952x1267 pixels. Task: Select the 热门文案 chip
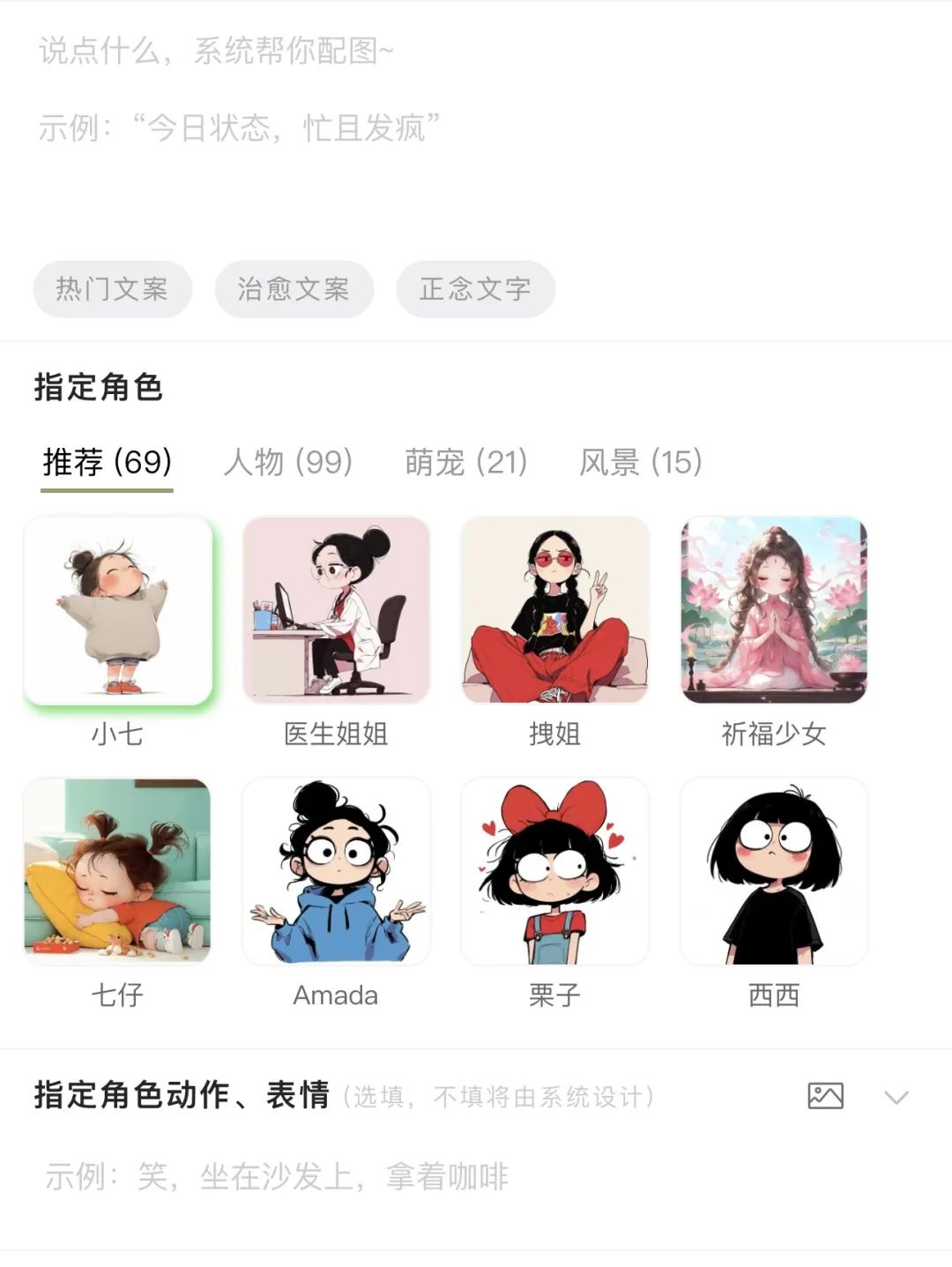[112, 289]
